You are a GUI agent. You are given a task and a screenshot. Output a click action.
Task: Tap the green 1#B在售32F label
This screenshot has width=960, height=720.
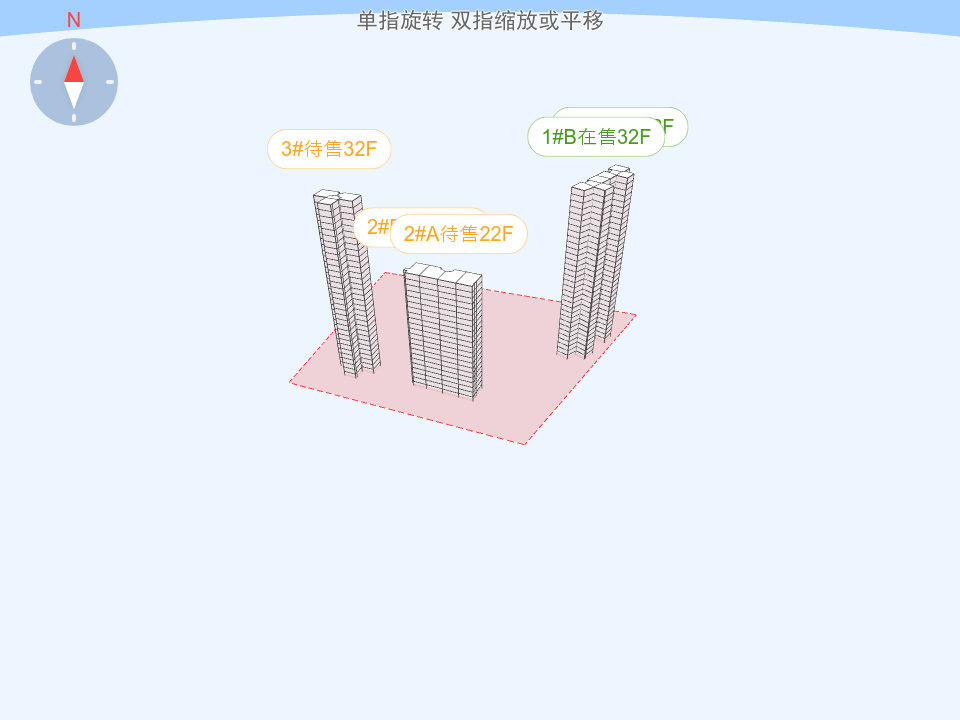[595, 137]
